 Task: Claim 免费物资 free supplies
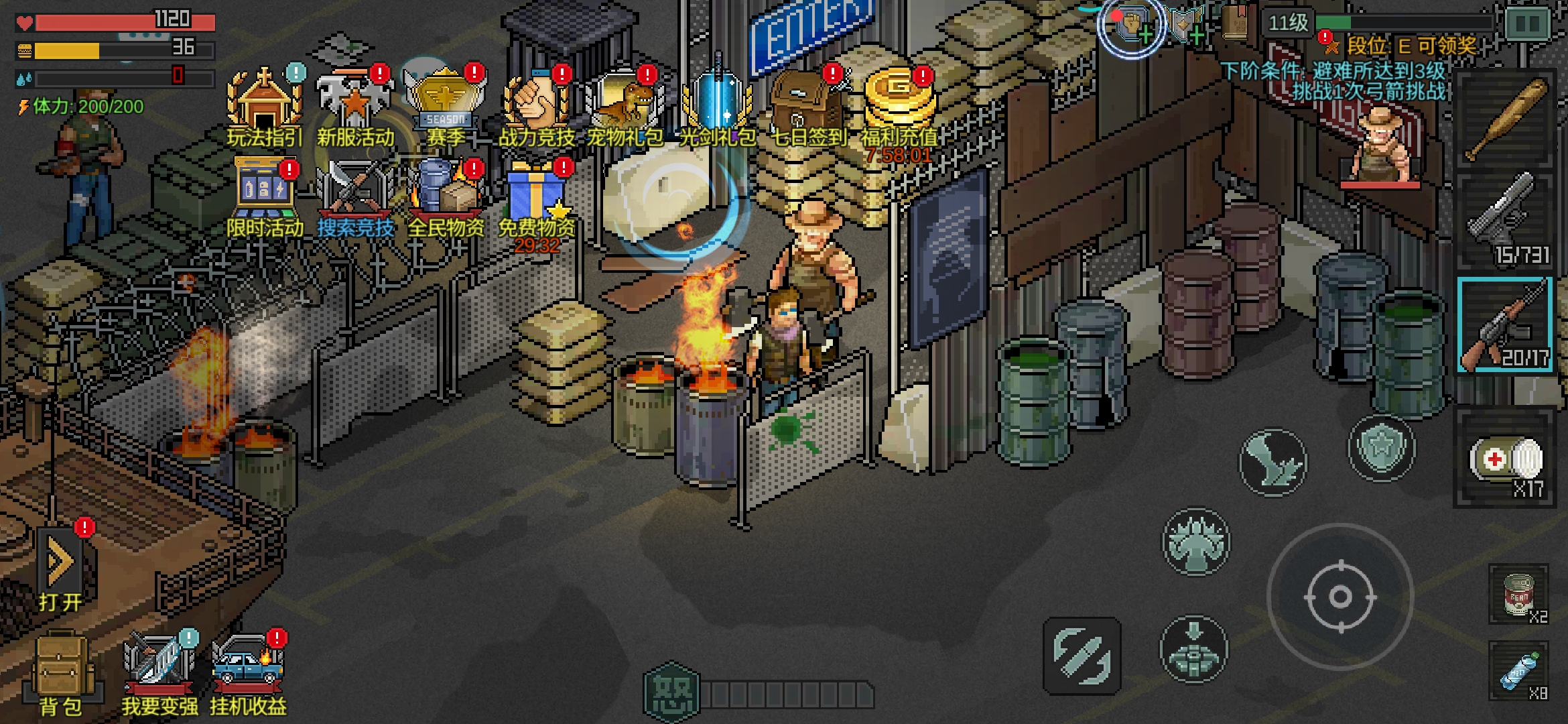click(x=536, y=198)
